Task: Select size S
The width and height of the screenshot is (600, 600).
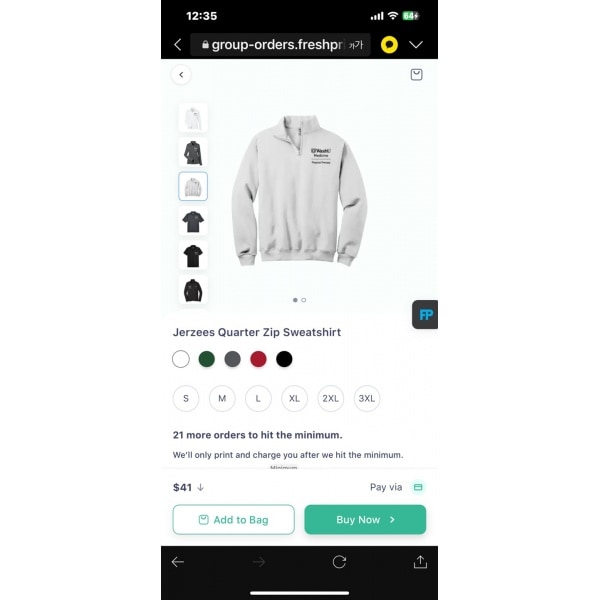Action: click(185, 398)
